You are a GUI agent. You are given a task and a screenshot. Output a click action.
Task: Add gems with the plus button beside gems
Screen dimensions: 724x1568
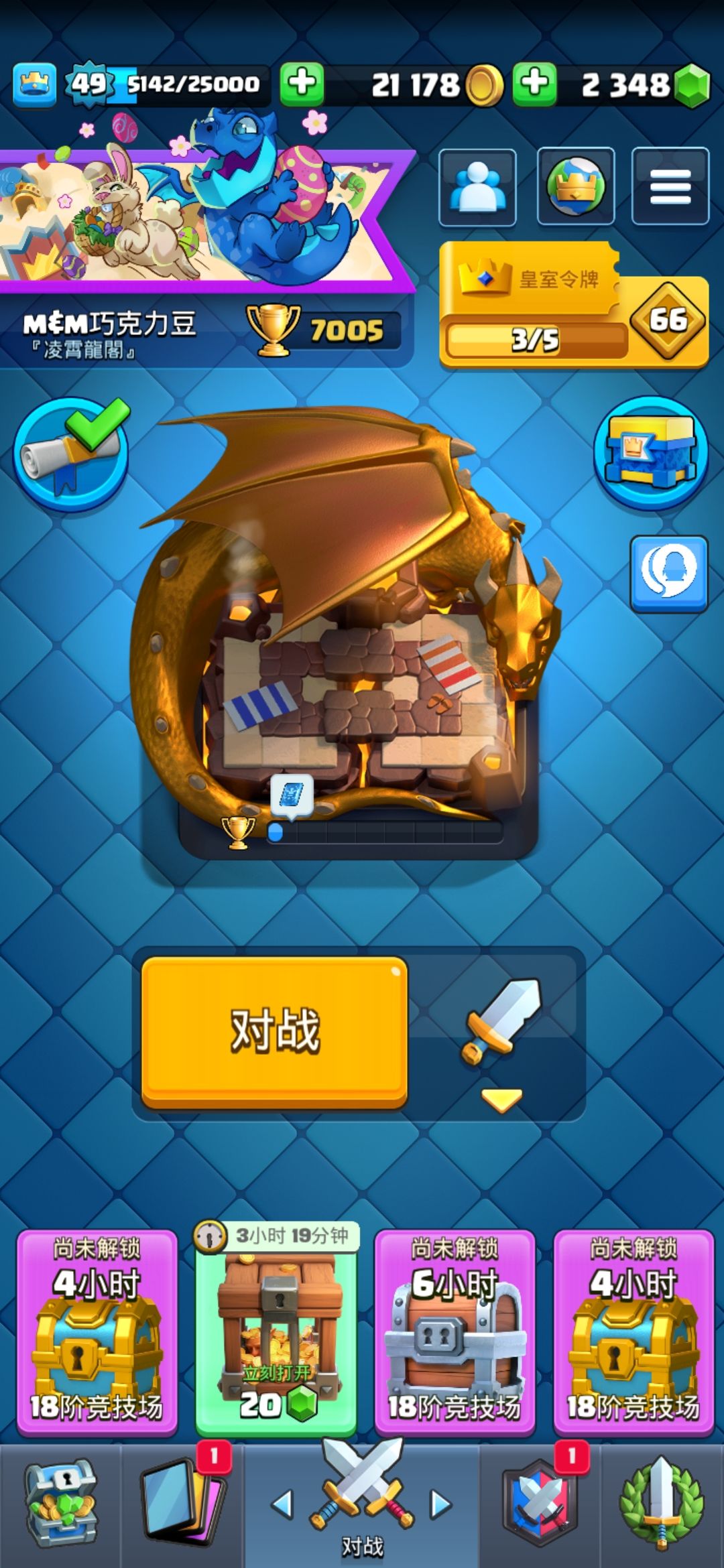(534, 84)
